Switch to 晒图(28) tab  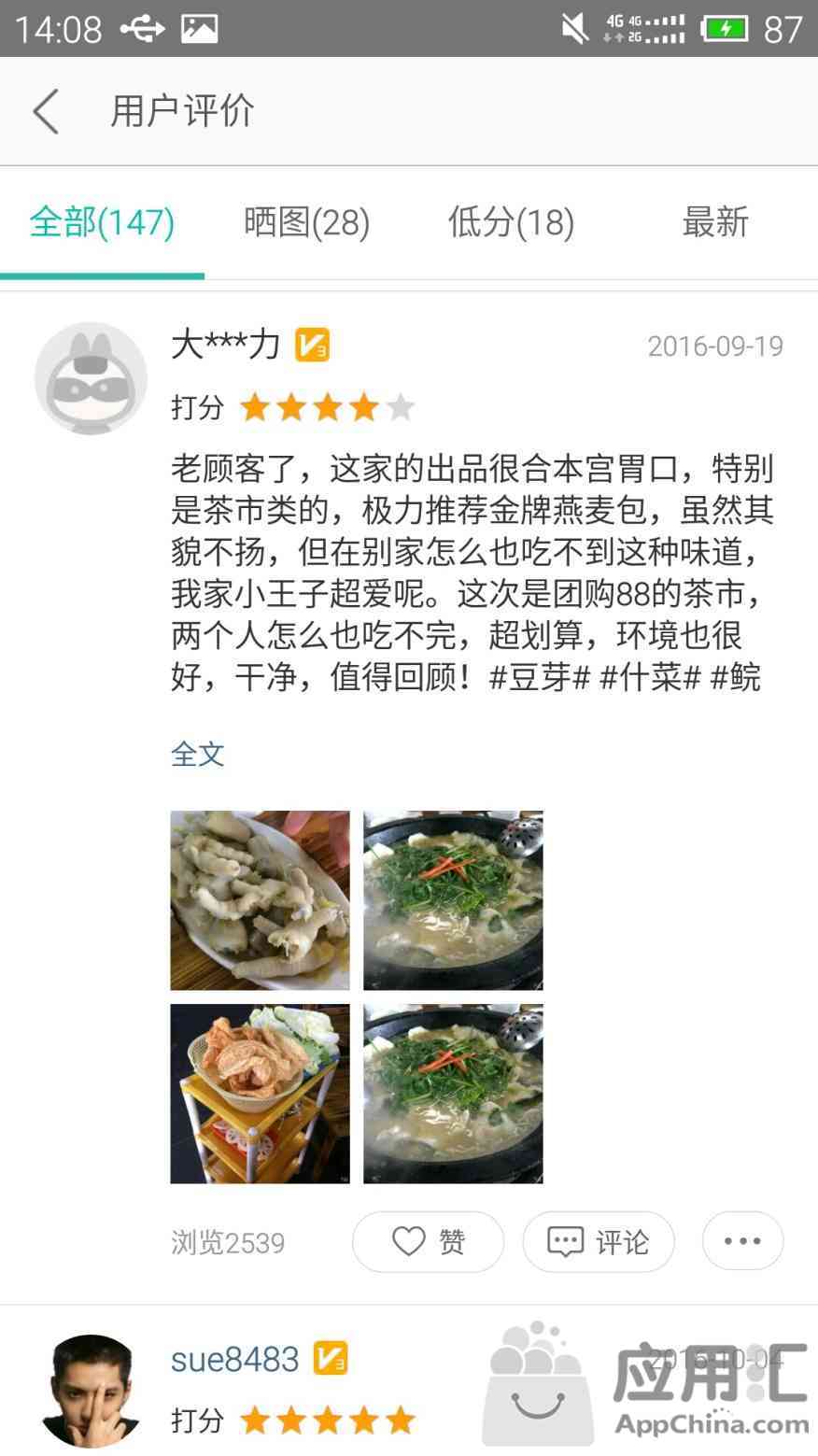click(x=306, y=223)
